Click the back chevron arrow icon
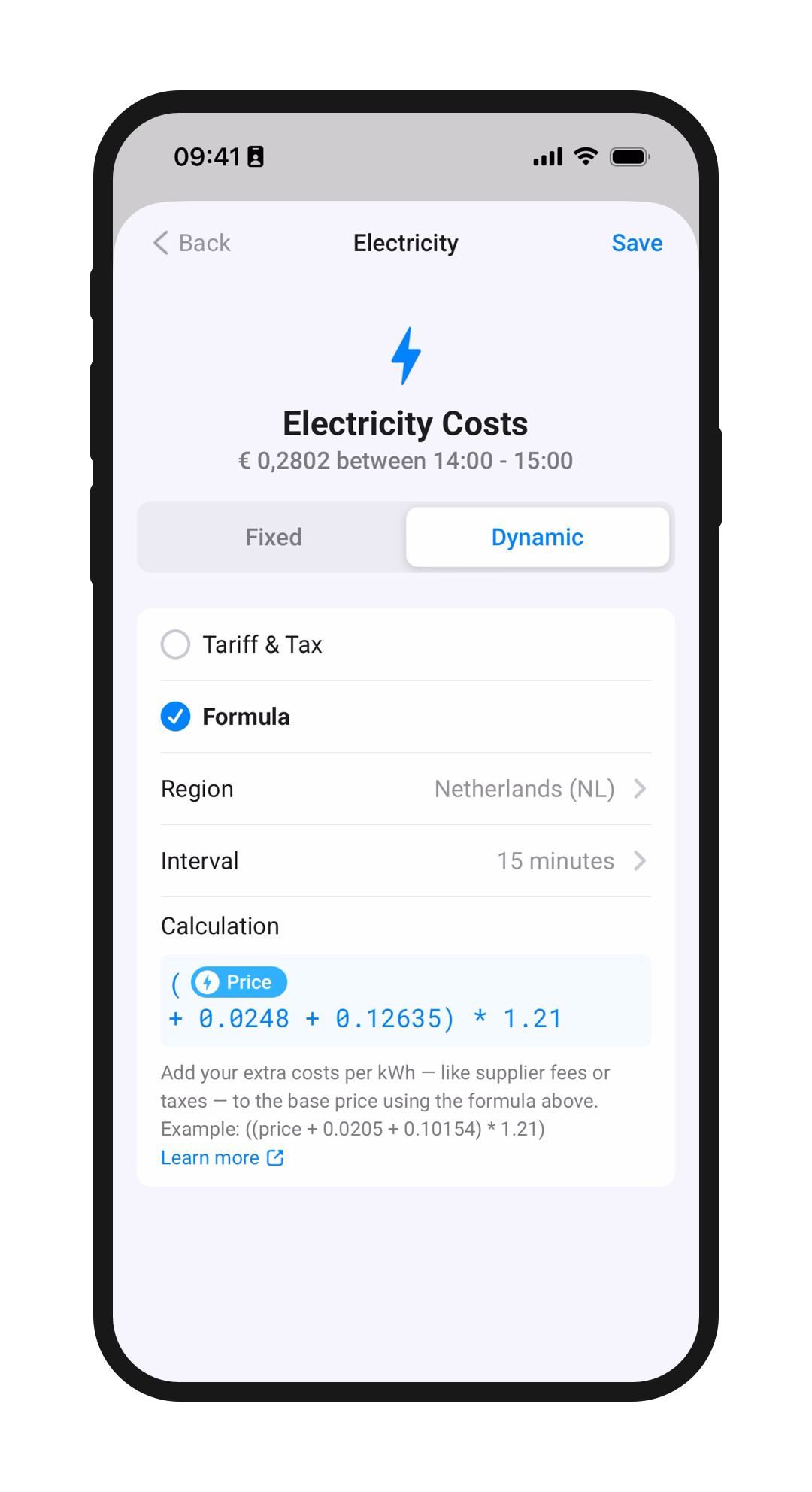The height and width of the screenshot is (1492, 812). pyautogui.click(x=160, y=242)
